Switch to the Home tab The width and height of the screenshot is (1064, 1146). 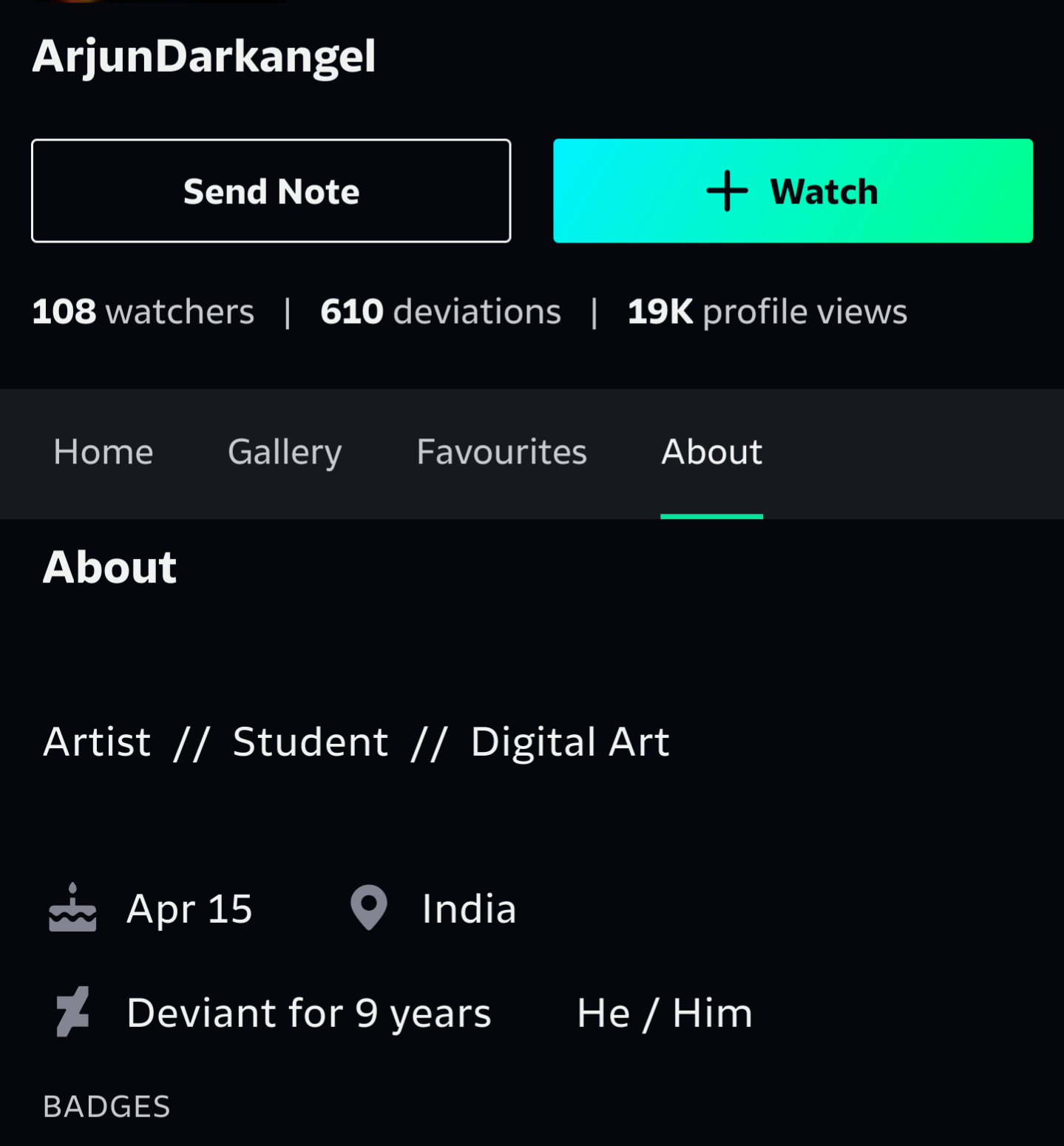(x=104, y=452)
